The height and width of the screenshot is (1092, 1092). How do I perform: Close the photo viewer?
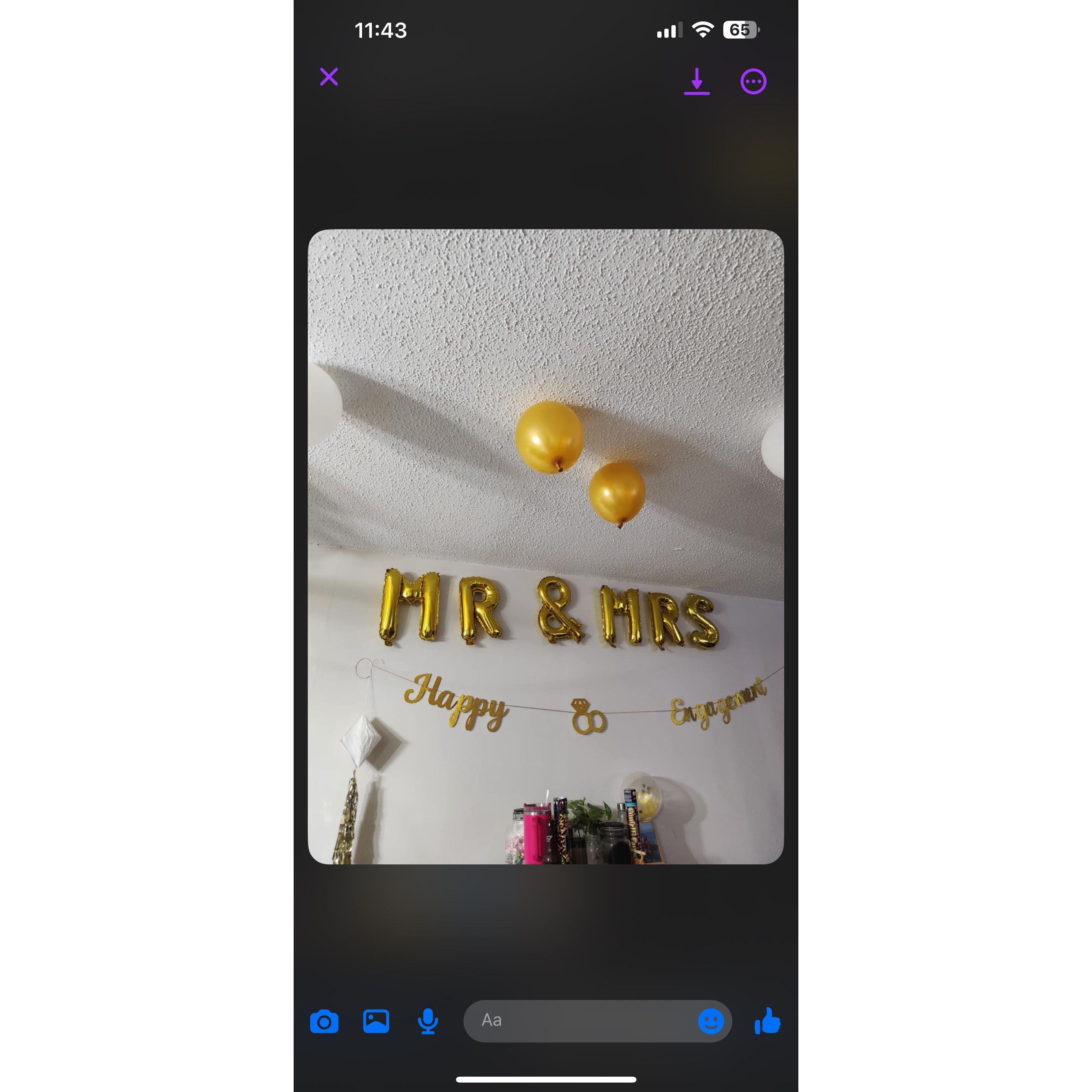point(328,77)
